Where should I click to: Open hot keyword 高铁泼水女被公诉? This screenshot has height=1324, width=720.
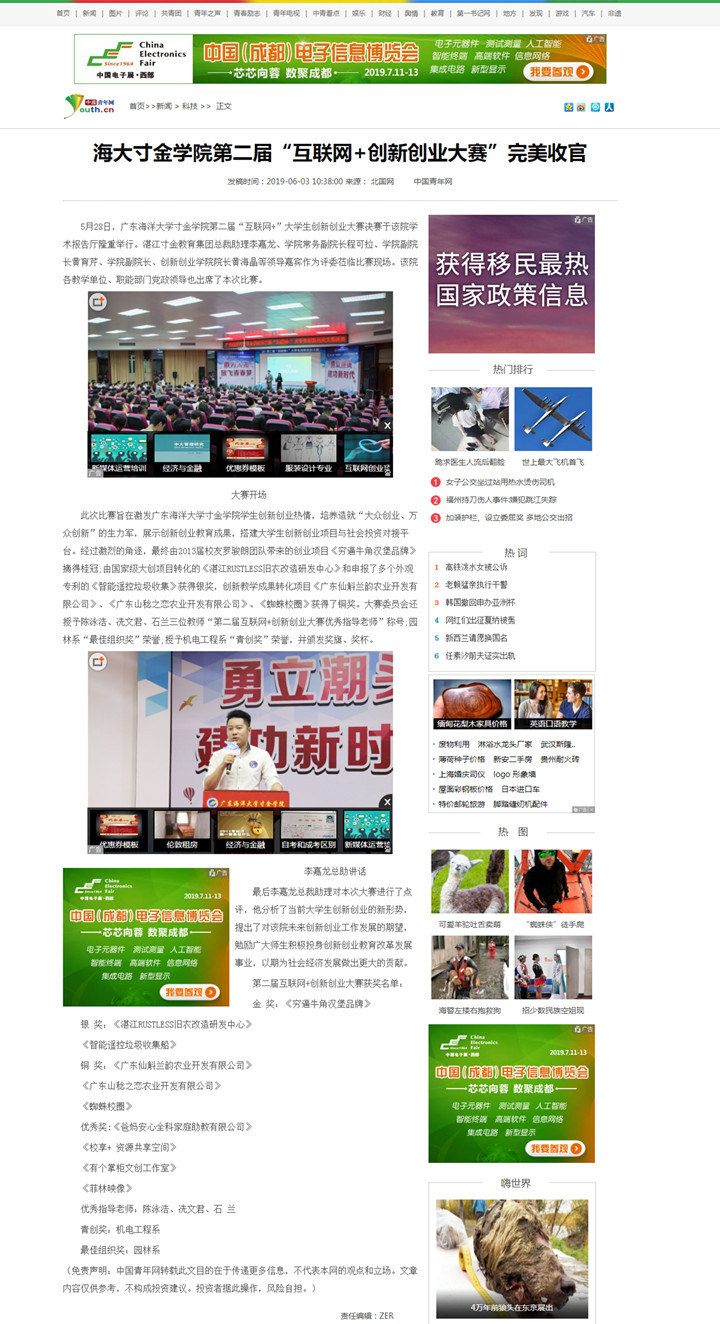click(x=476, y=567)
